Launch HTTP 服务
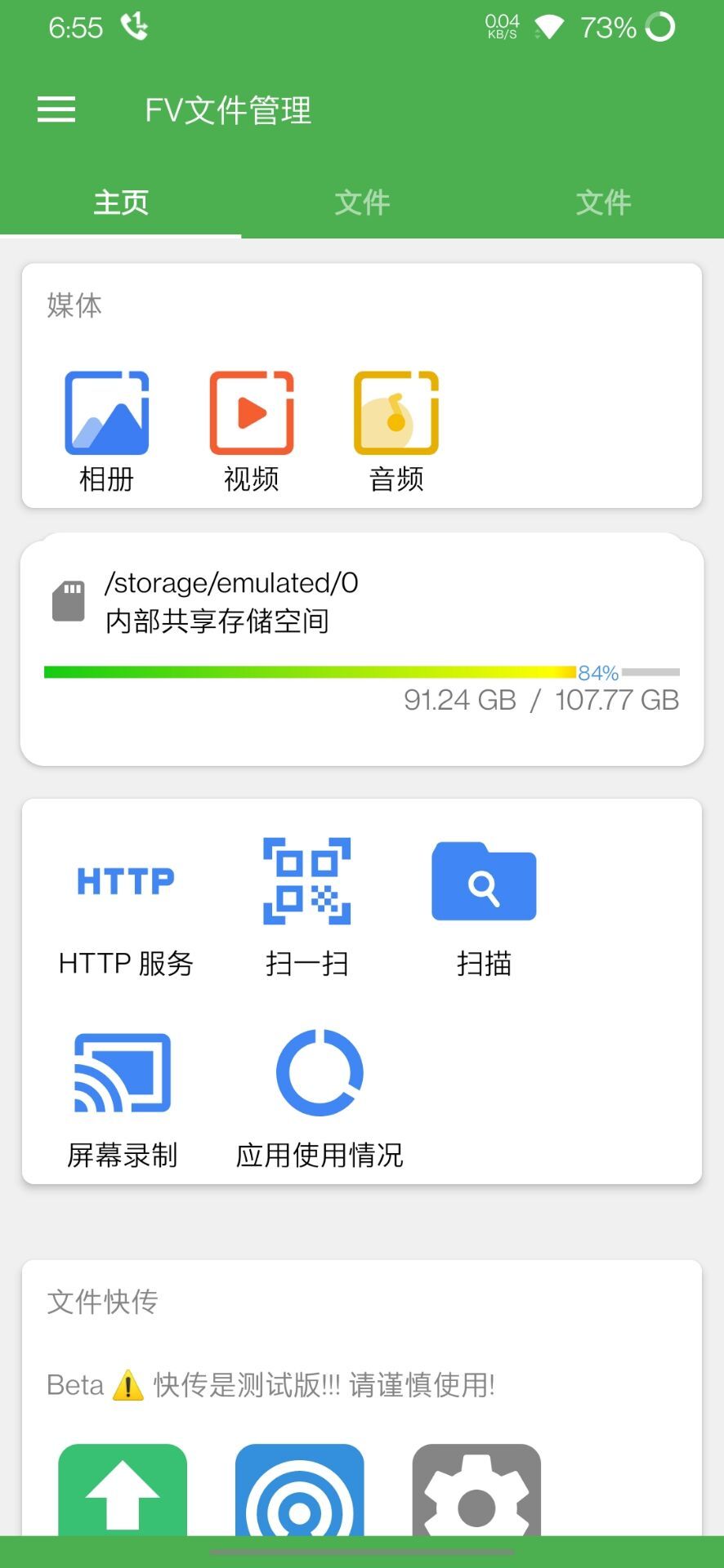Viewport: 724px width, 1568px height. 126,908
